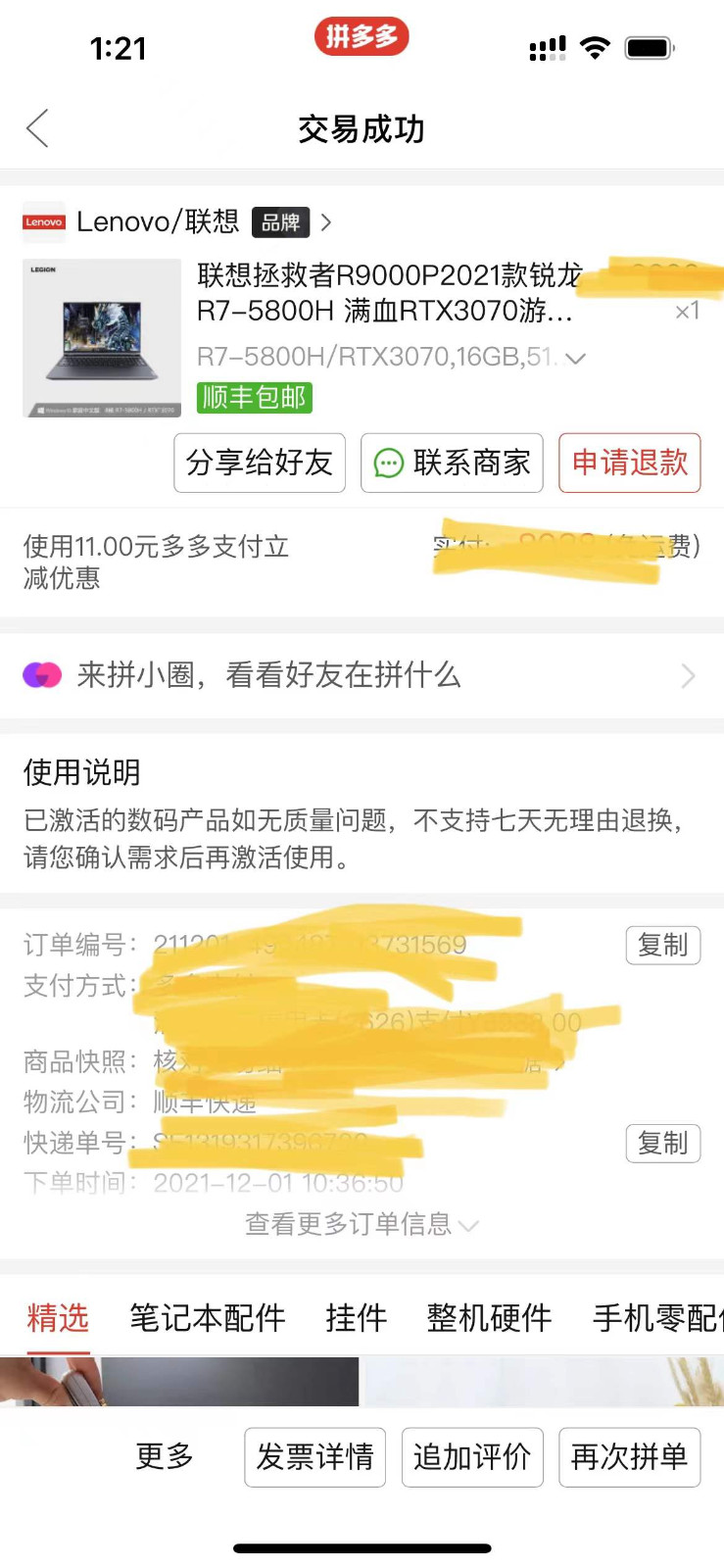Switch to the 挂件 tab
724x1568 pixels.
pos(356,1318)
